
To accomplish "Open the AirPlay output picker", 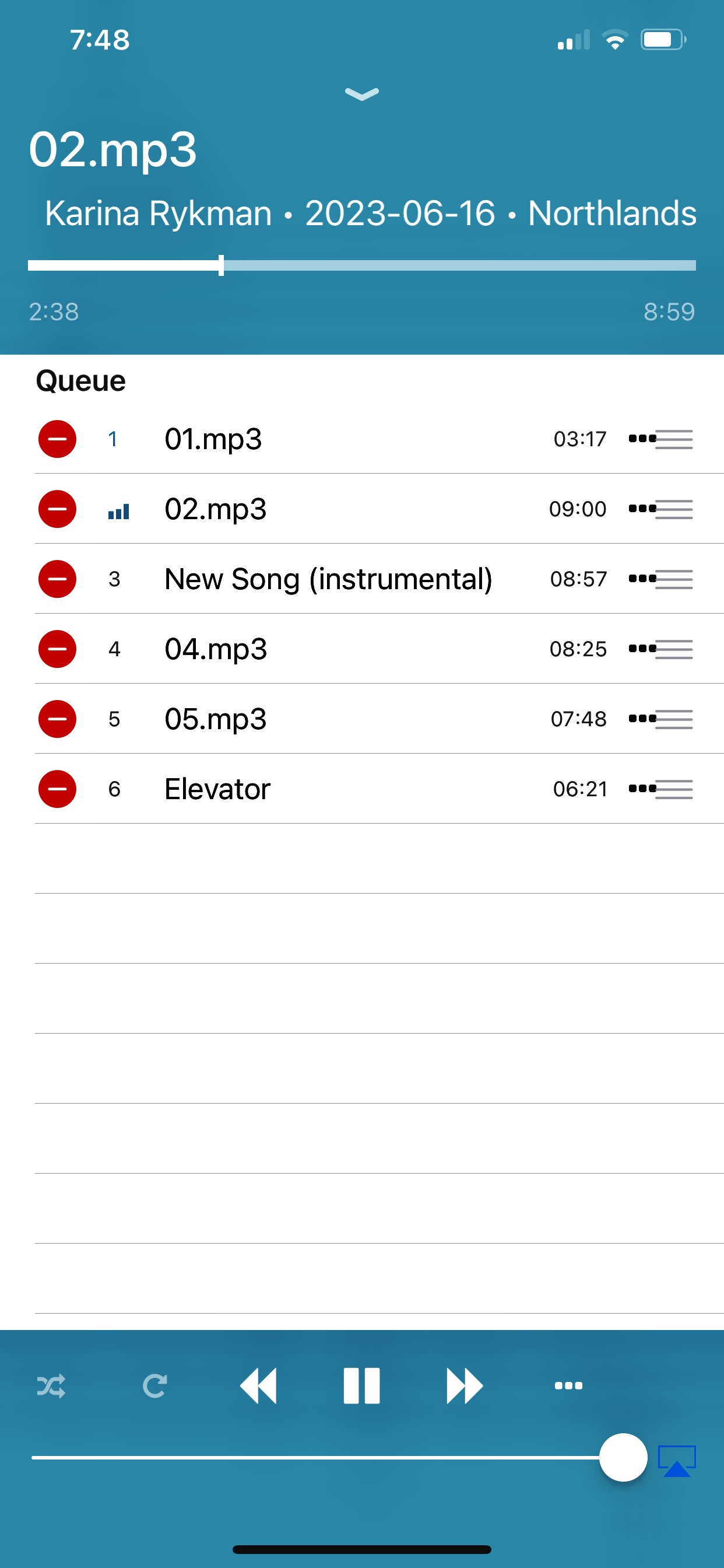I will pos(677,1461).
